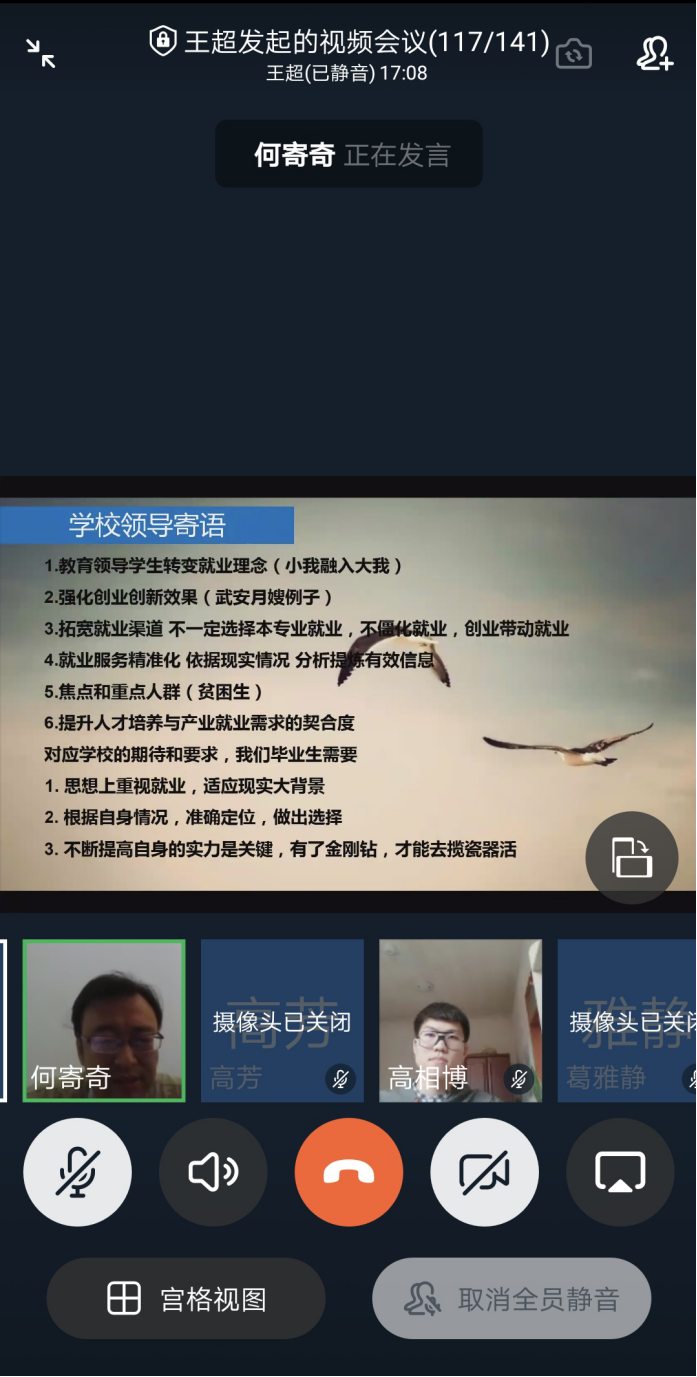The image size is (697, 1377).
Task: Unmute the microphone
Action: point(77,1171)
